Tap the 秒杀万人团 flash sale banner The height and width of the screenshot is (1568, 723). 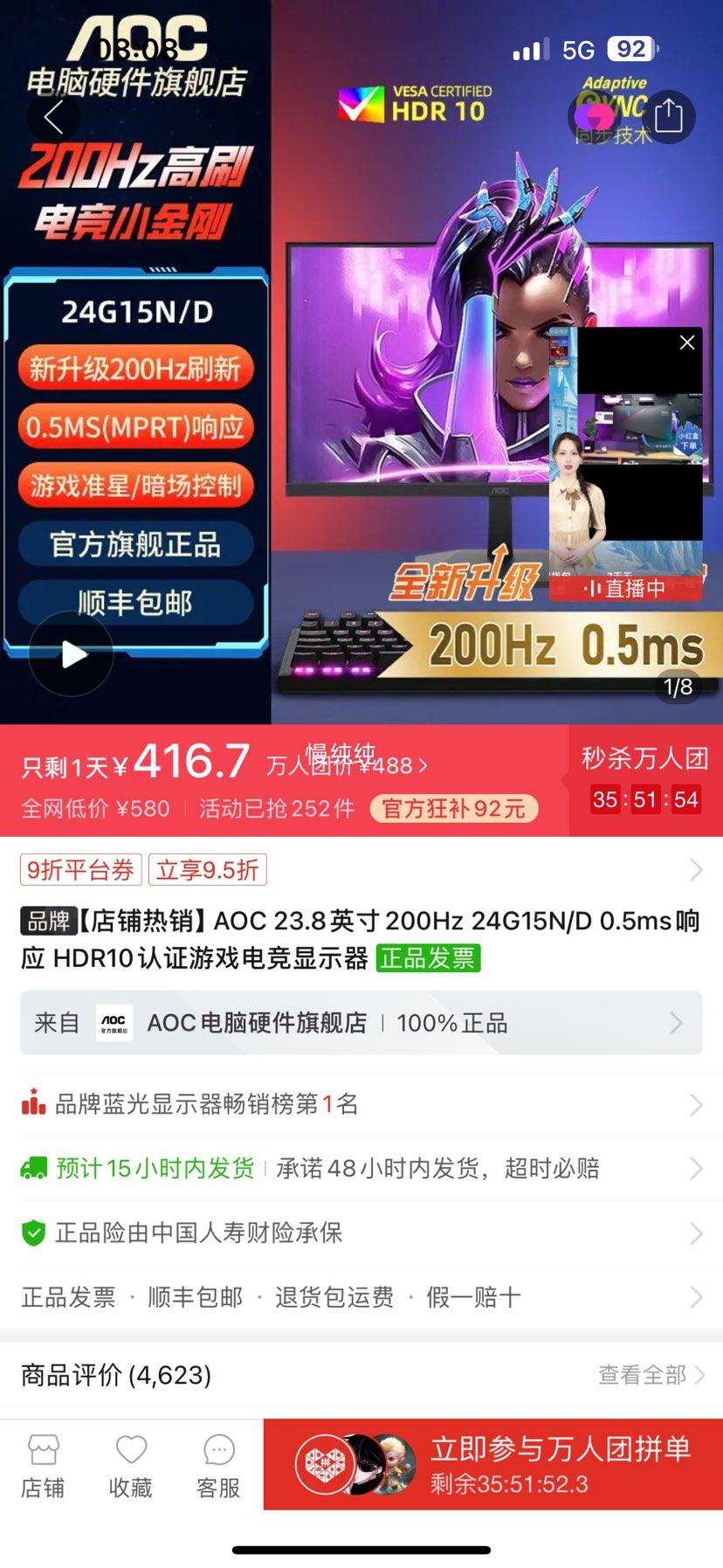pyautogui.click(x=644, y=758)
